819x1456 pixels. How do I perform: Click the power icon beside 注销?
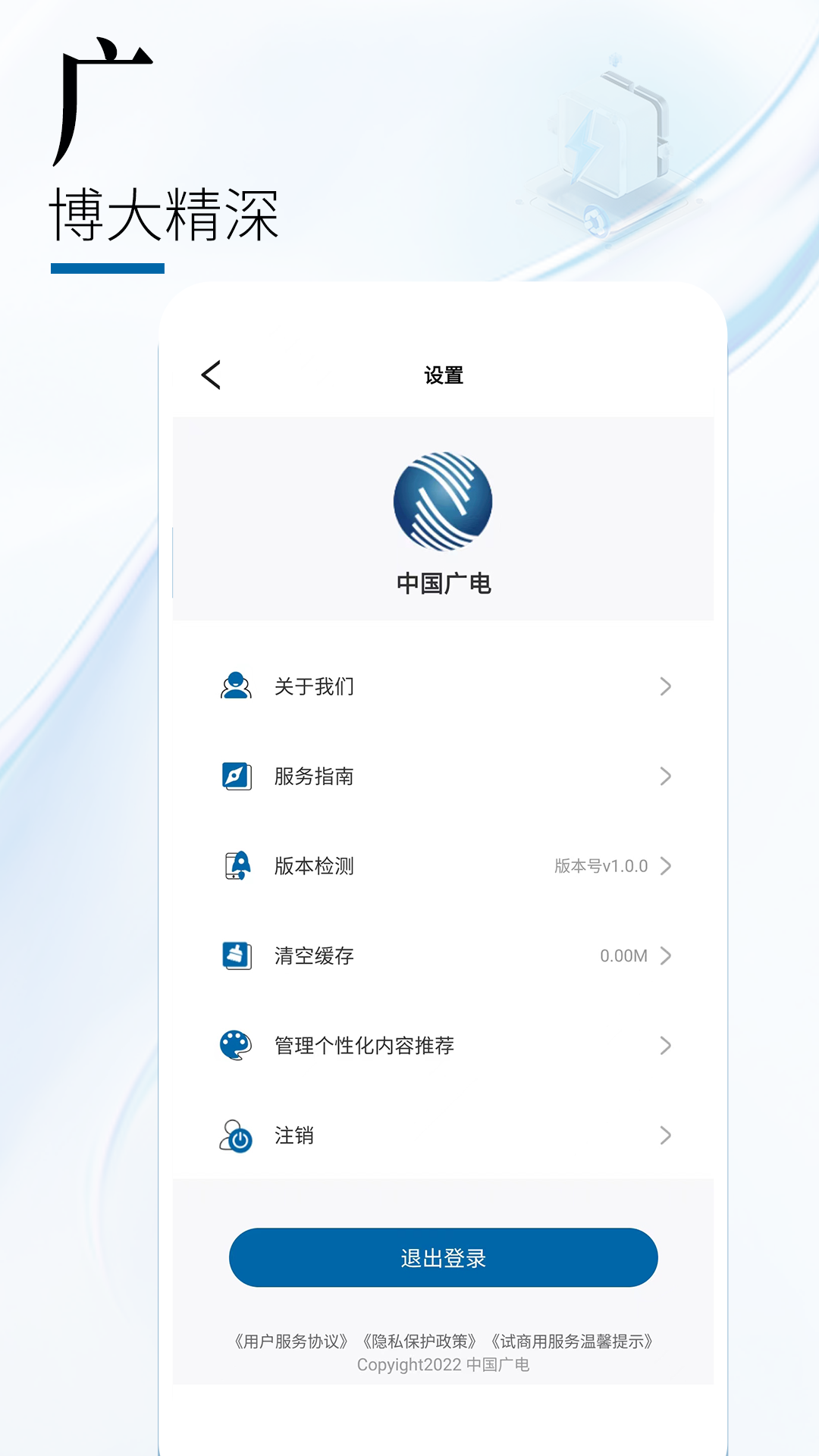(236, 1135)
